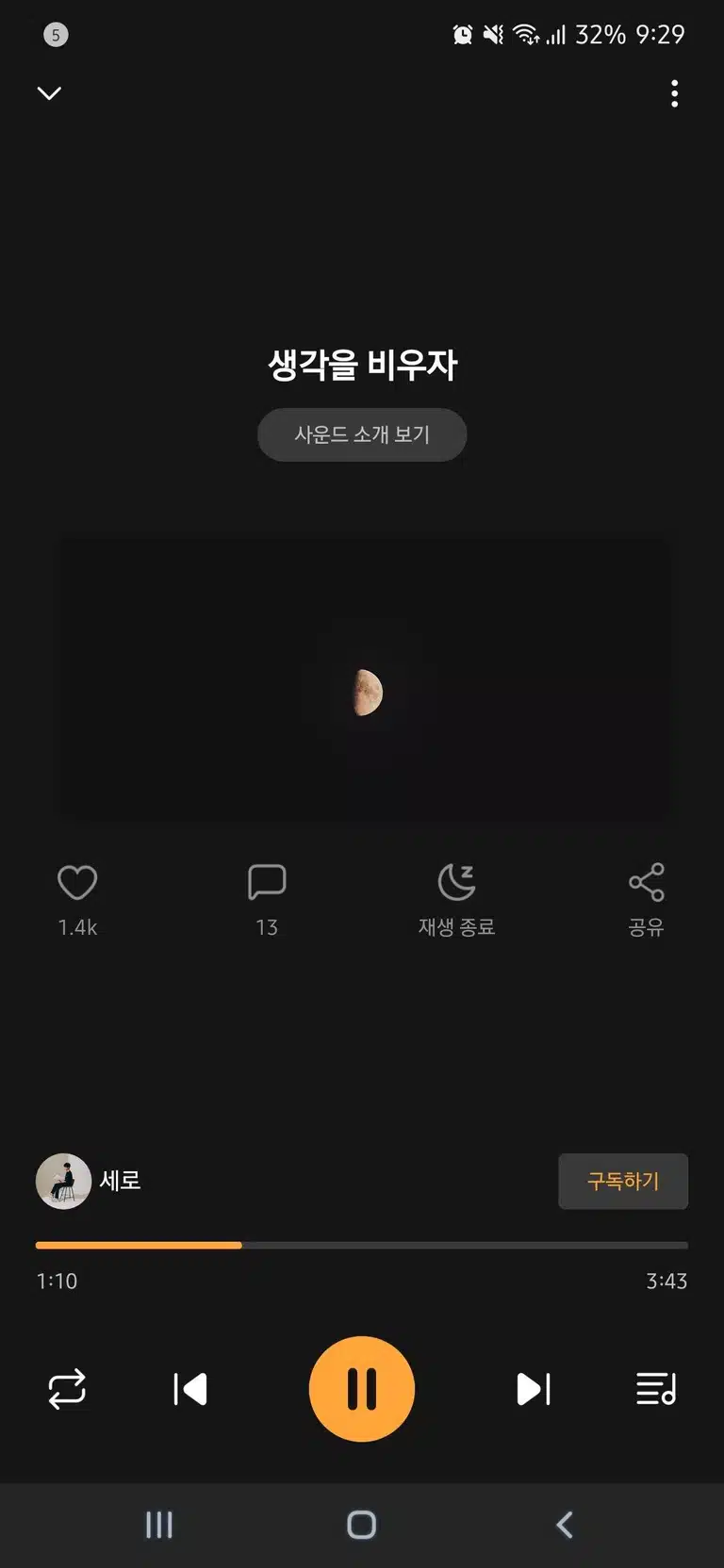Open the three-dot overflow menu

pos(674,93)
